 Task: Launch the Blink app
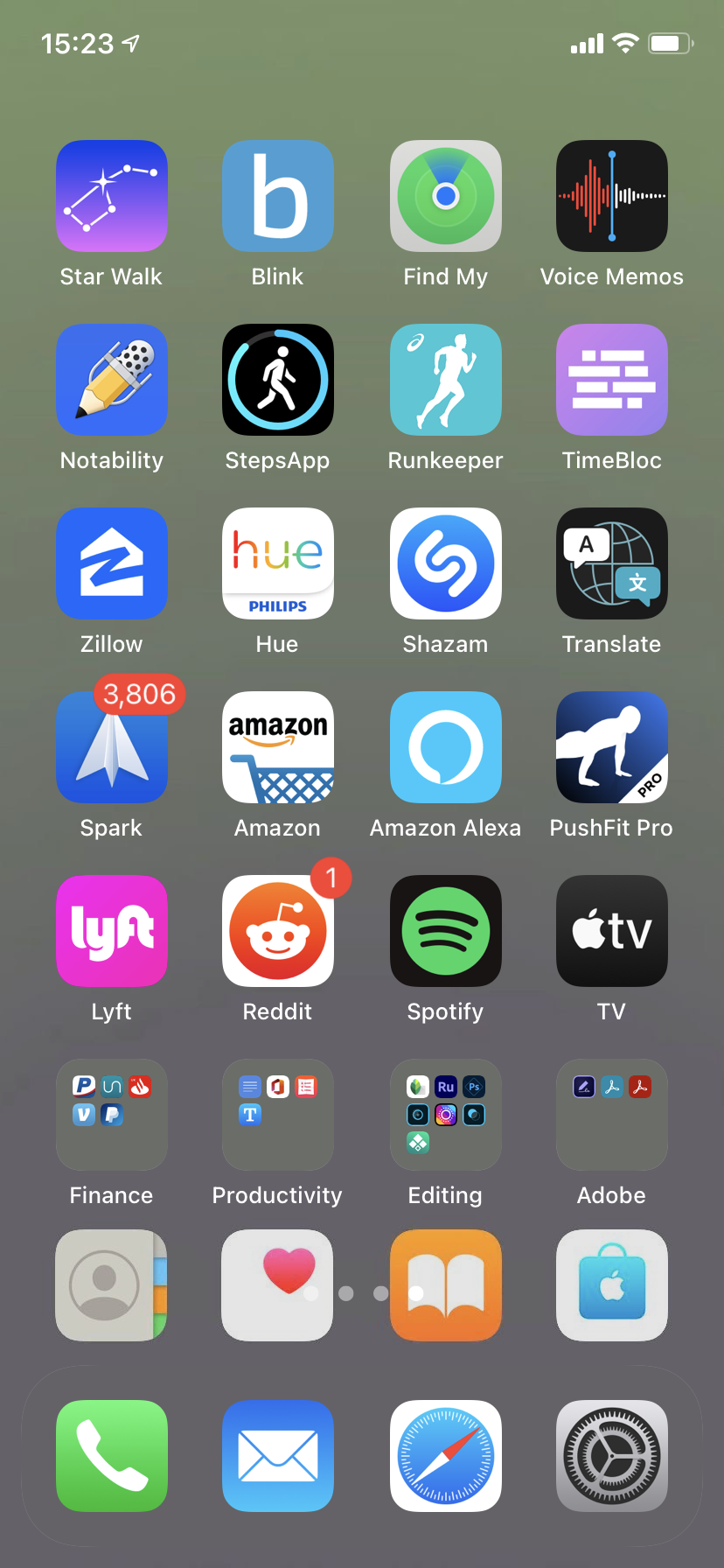[278, 196]
